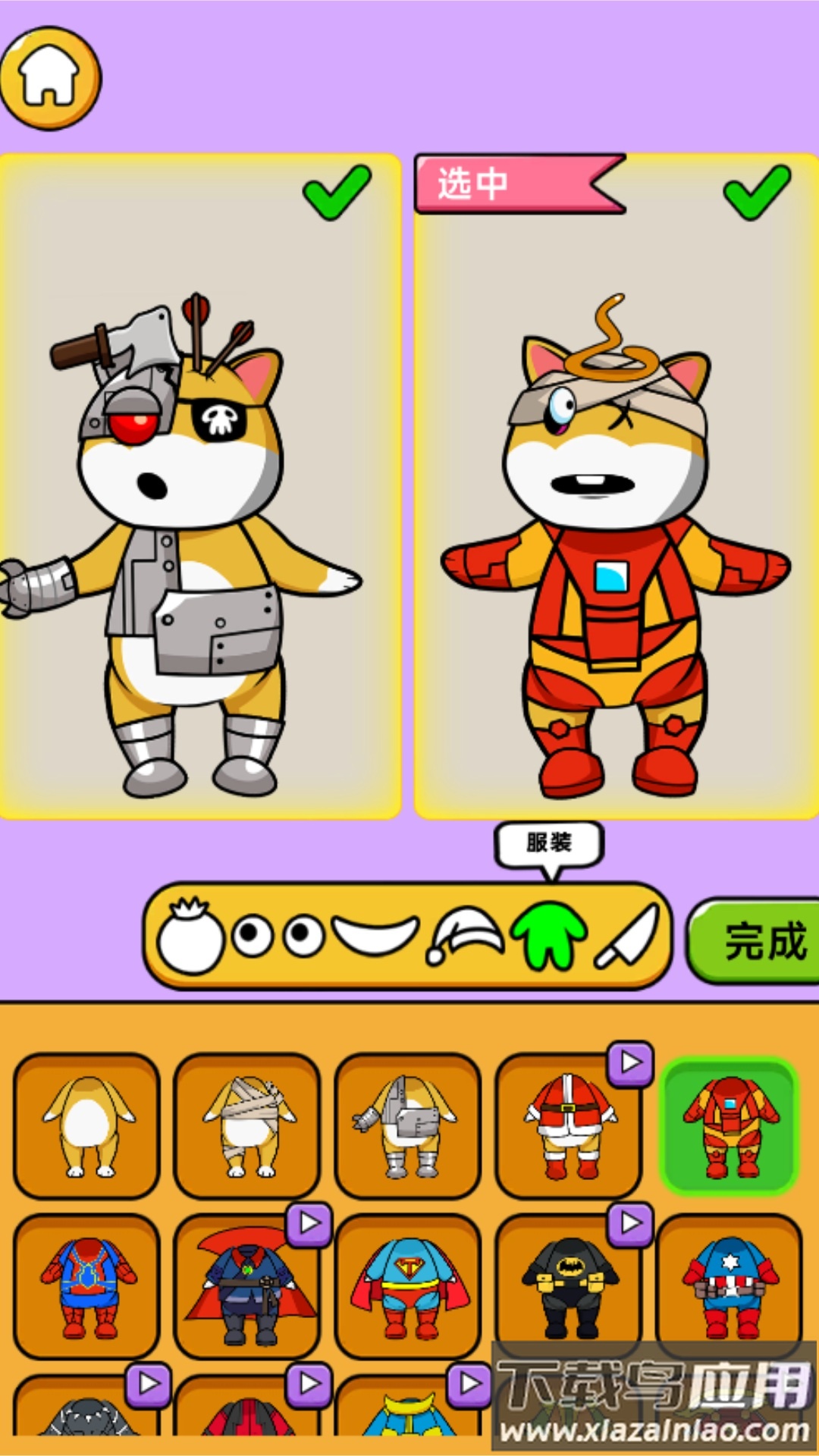The height and width of the screenshot is (1456, 819).
Task: Choose the Superman outfit
Action: point(408,1287)
